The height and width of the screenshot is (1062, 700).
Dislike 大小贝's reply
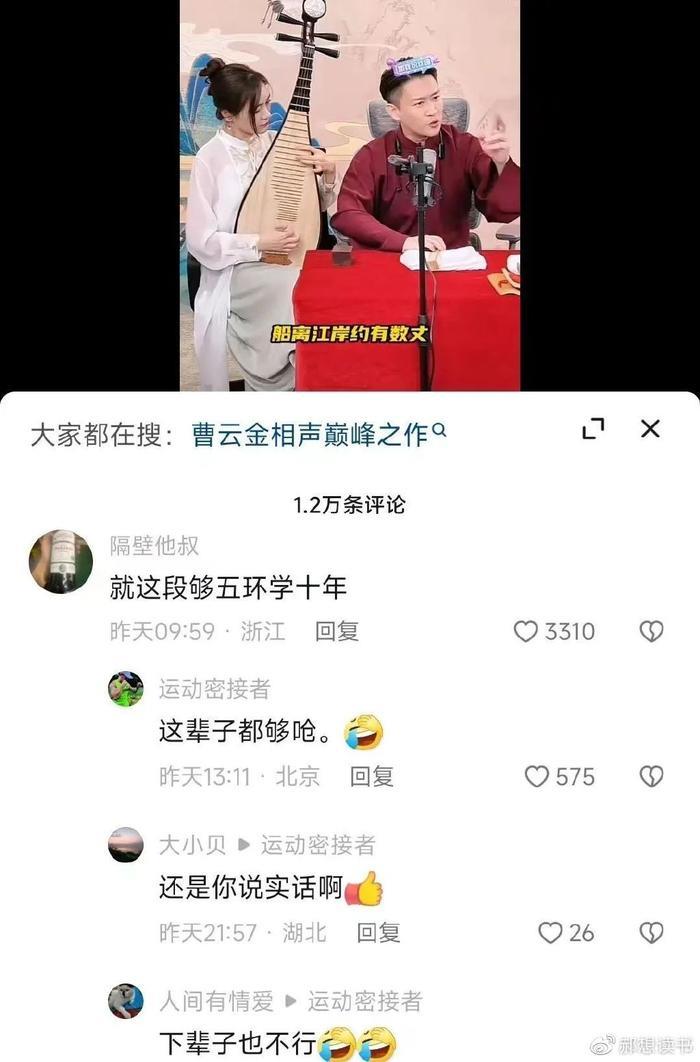[x=651, y=932]
